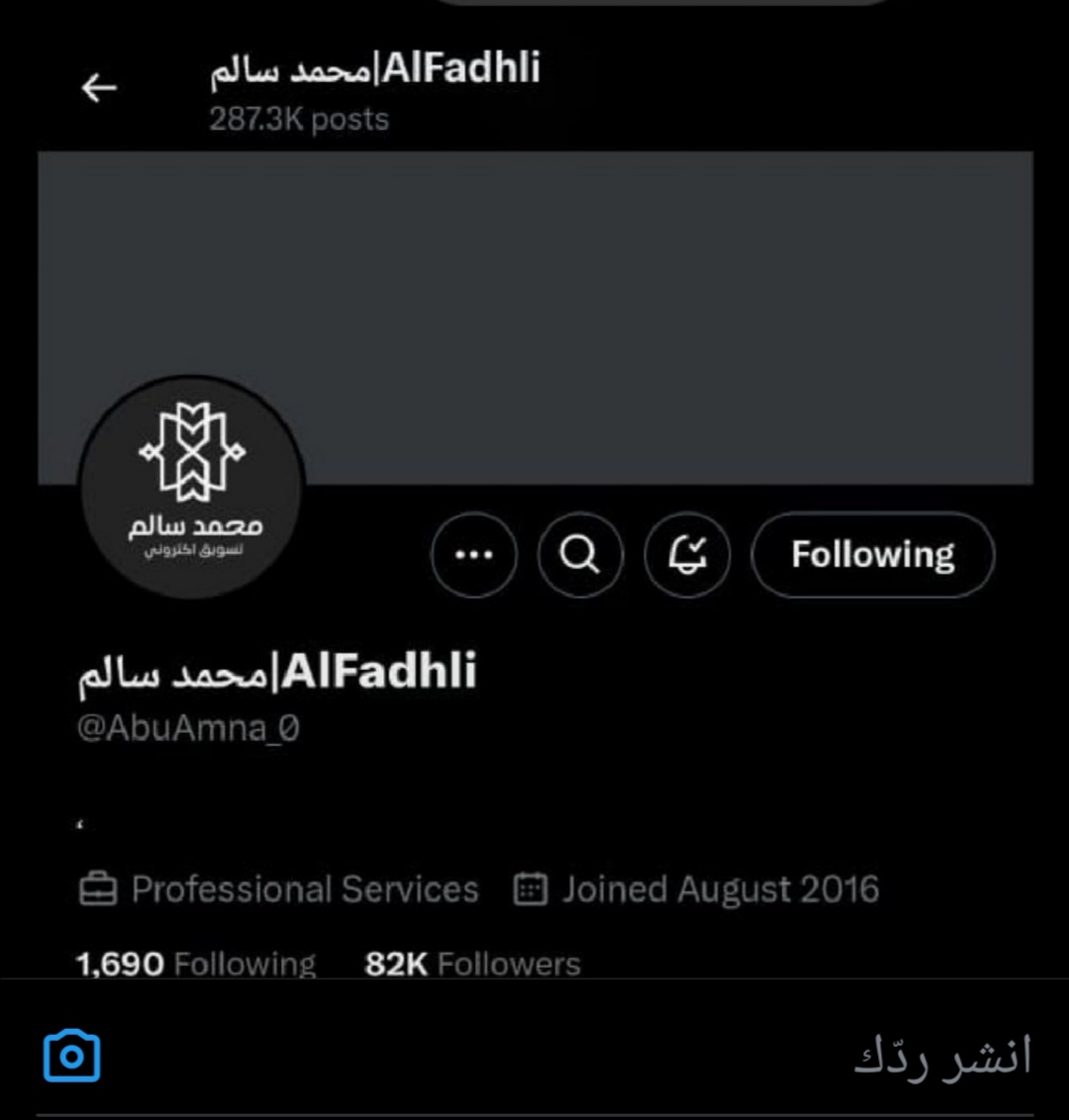Viewport: 1069px width, 1120px height.
Task: Open the 1,690 Following list
Action: tap(195, 964)
